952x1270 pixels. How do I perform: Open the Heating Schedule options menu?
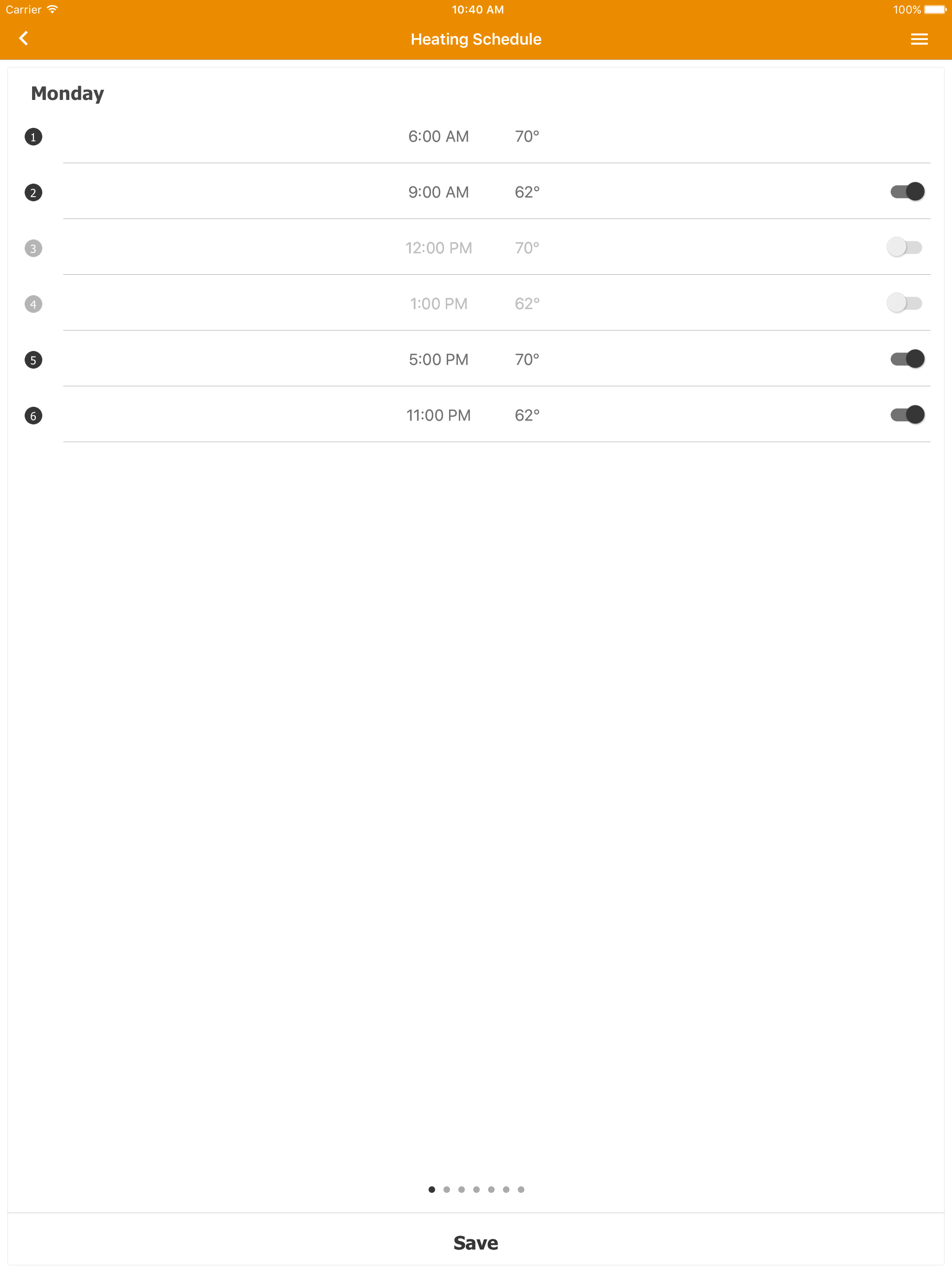(x=919, y=39)
